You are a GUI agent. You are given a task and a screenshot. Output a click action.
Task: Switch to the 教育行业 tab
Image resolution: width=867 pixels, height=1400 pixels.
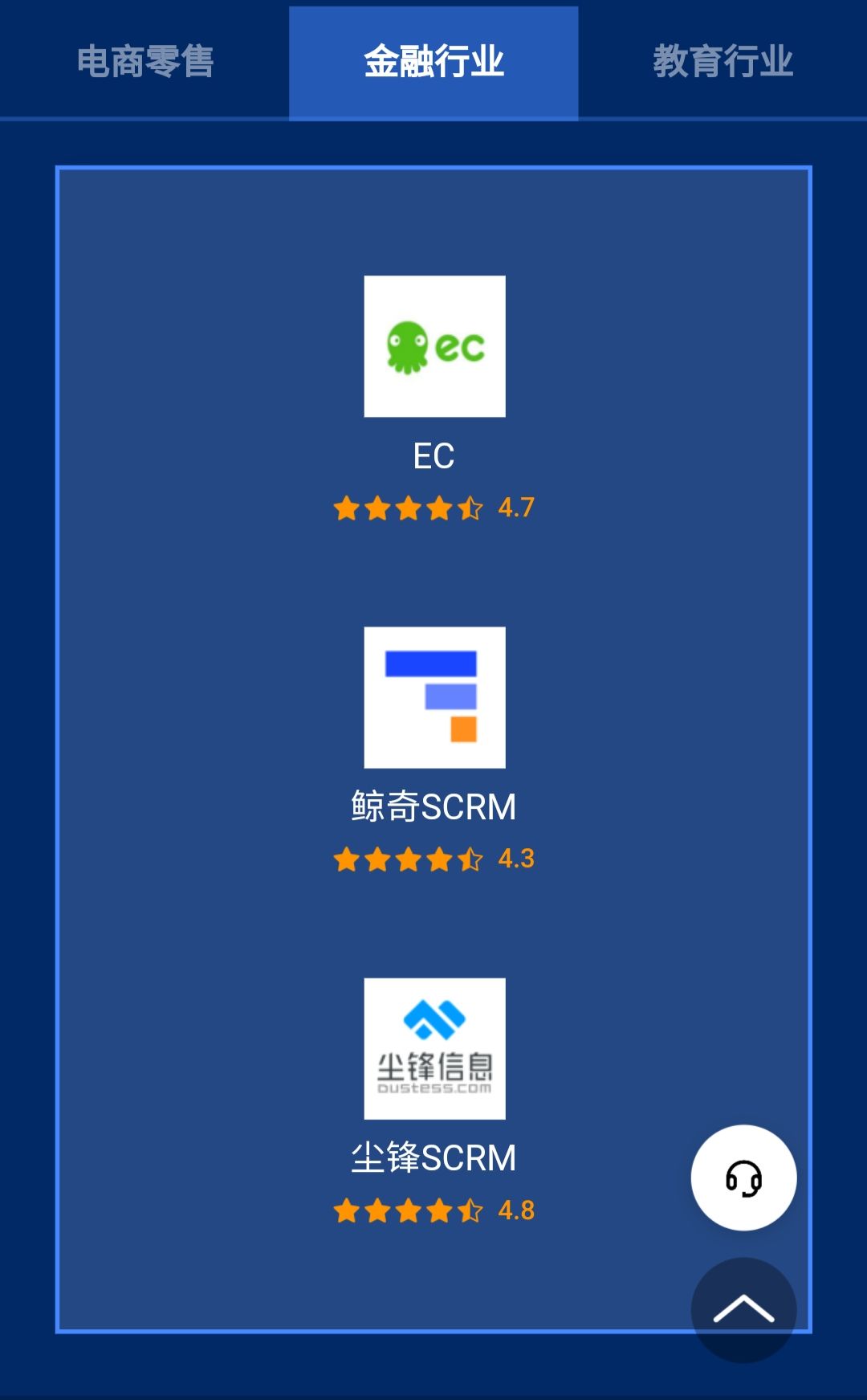[x=722, y=62]
